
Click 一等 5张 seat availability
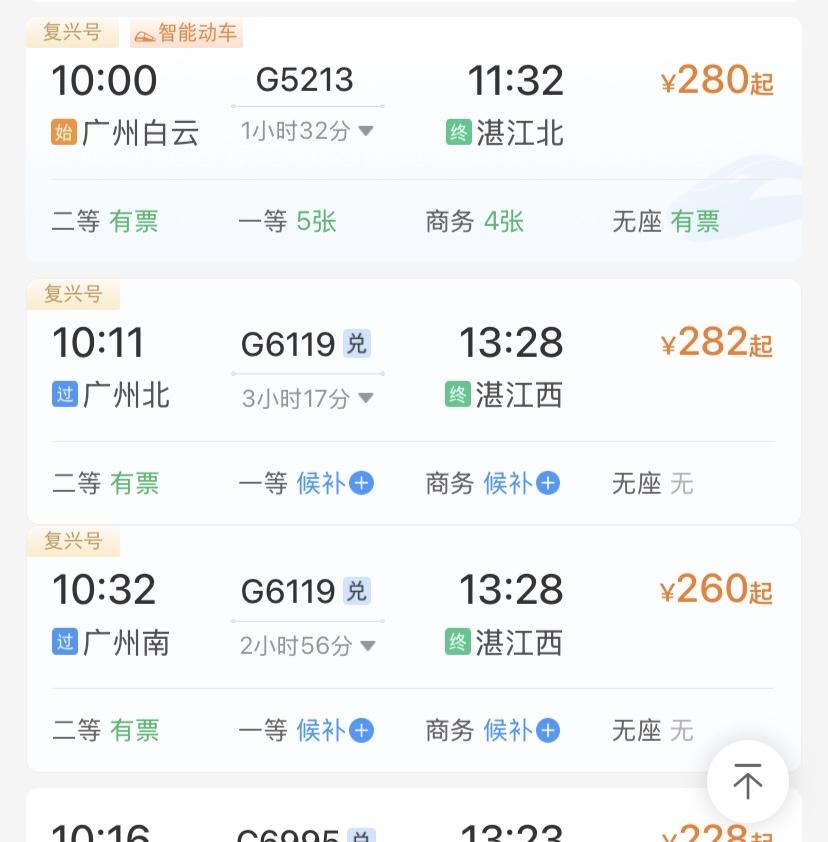point(287,221)
